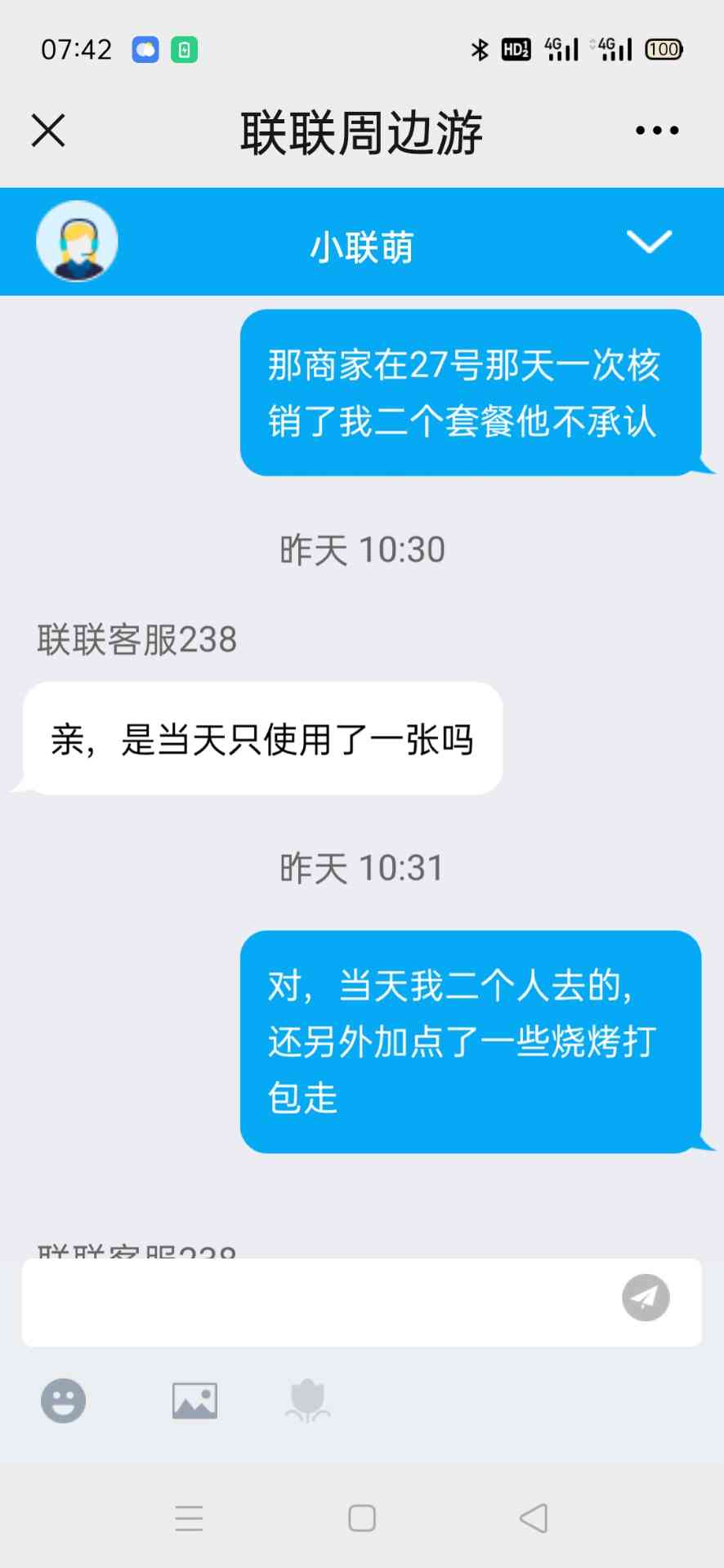The image size is (724, 1568).
Task: Attach a picture to the chat
Action: pos(194,1401)
